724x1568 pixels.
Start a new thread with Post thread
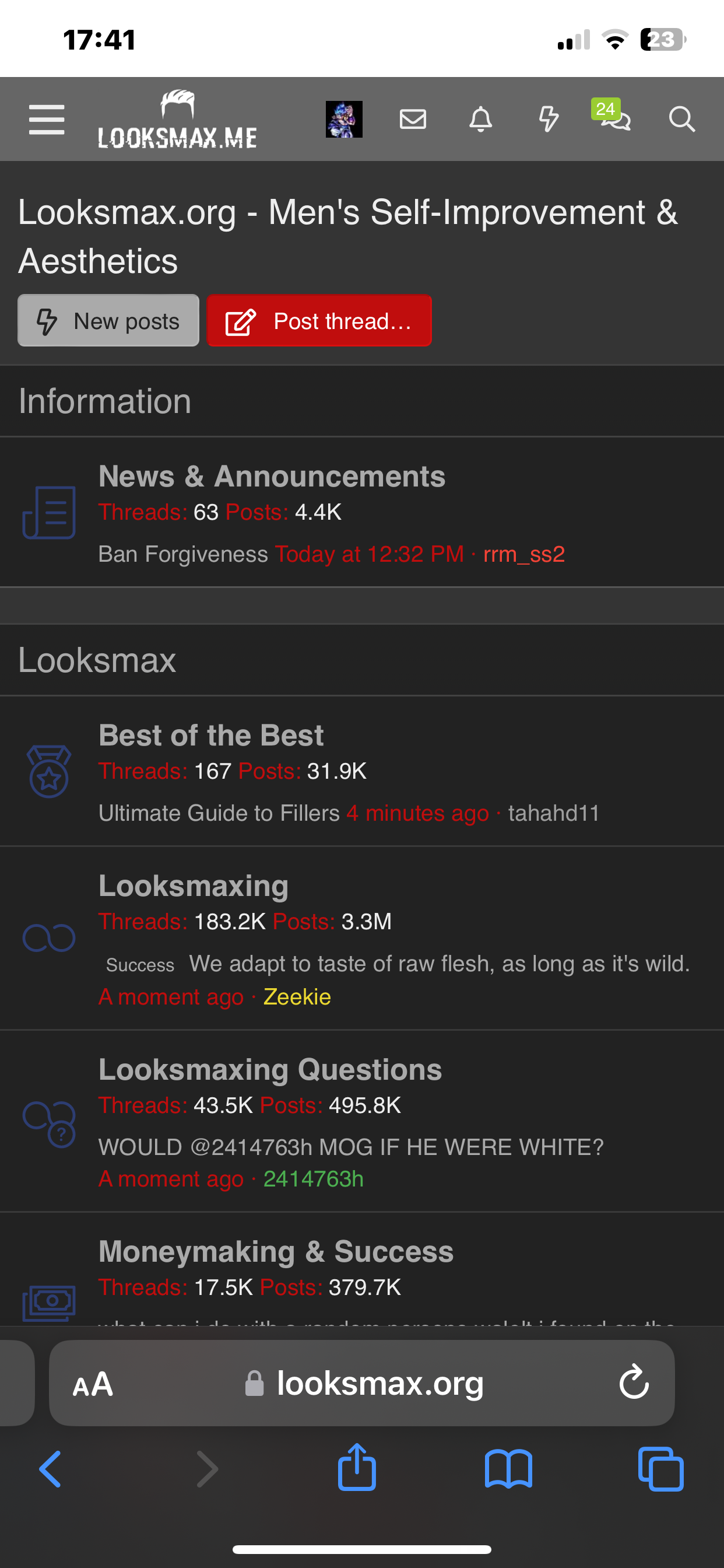click(319, 321)
